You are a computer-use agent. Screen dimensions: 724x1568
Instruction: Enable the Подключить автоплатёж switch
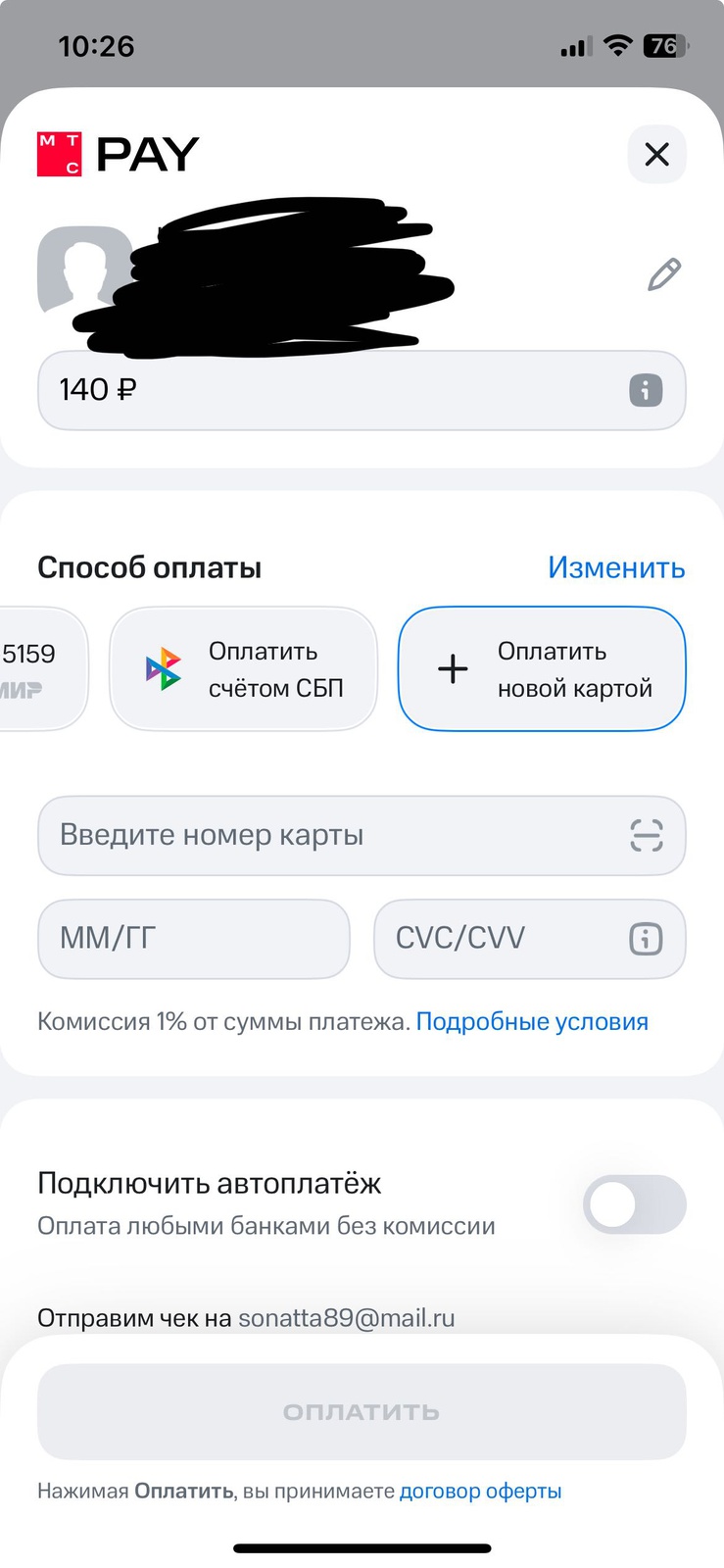[634, 1204]
